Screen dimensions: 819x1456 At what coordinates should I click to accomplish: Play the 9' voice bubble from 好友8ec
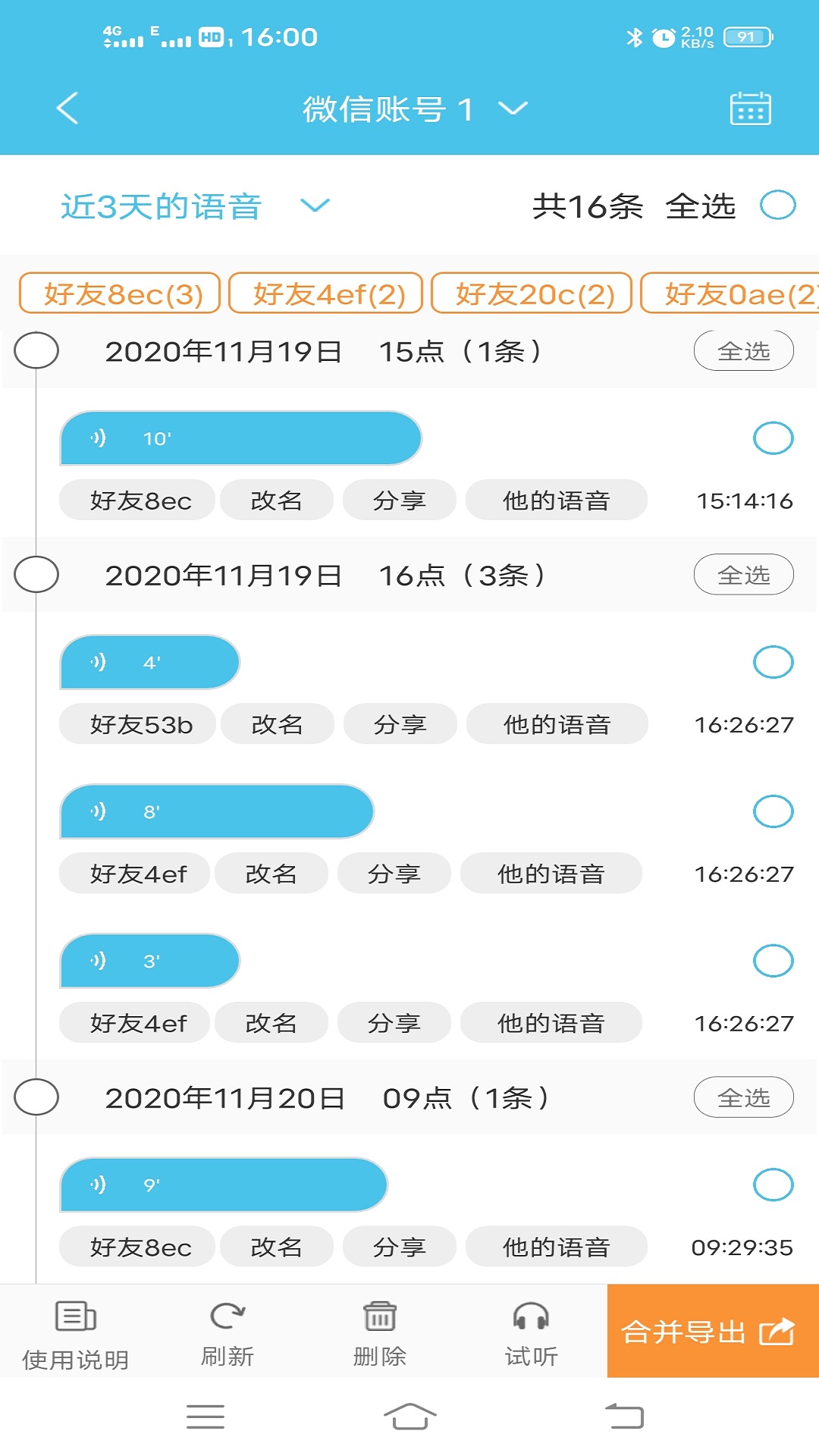pyautogui.click(x=224, y=1185)
